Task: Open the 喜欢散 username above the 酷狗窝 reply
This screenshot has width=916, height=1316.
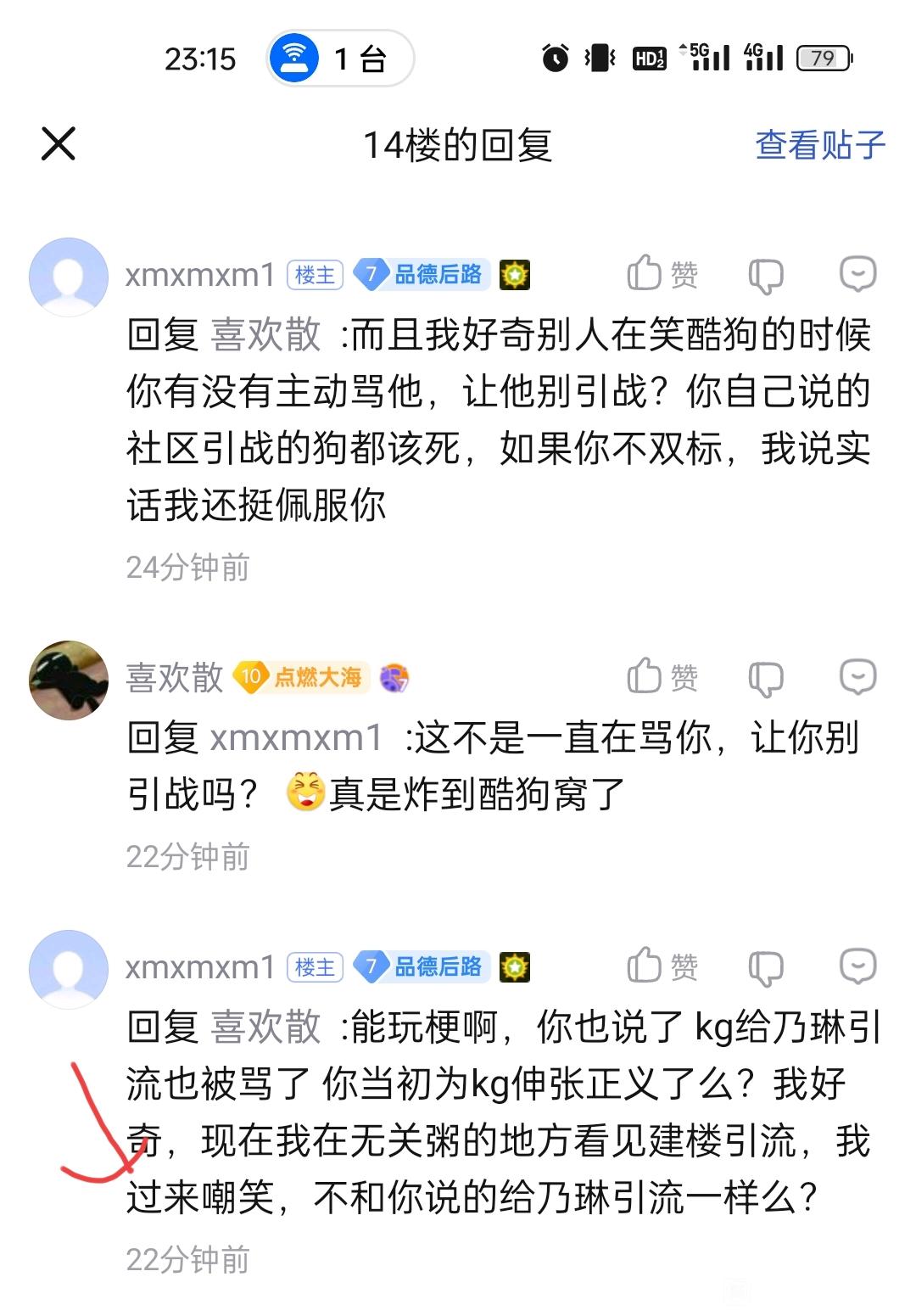Action: pyautogui.click(x=174, y=678)
